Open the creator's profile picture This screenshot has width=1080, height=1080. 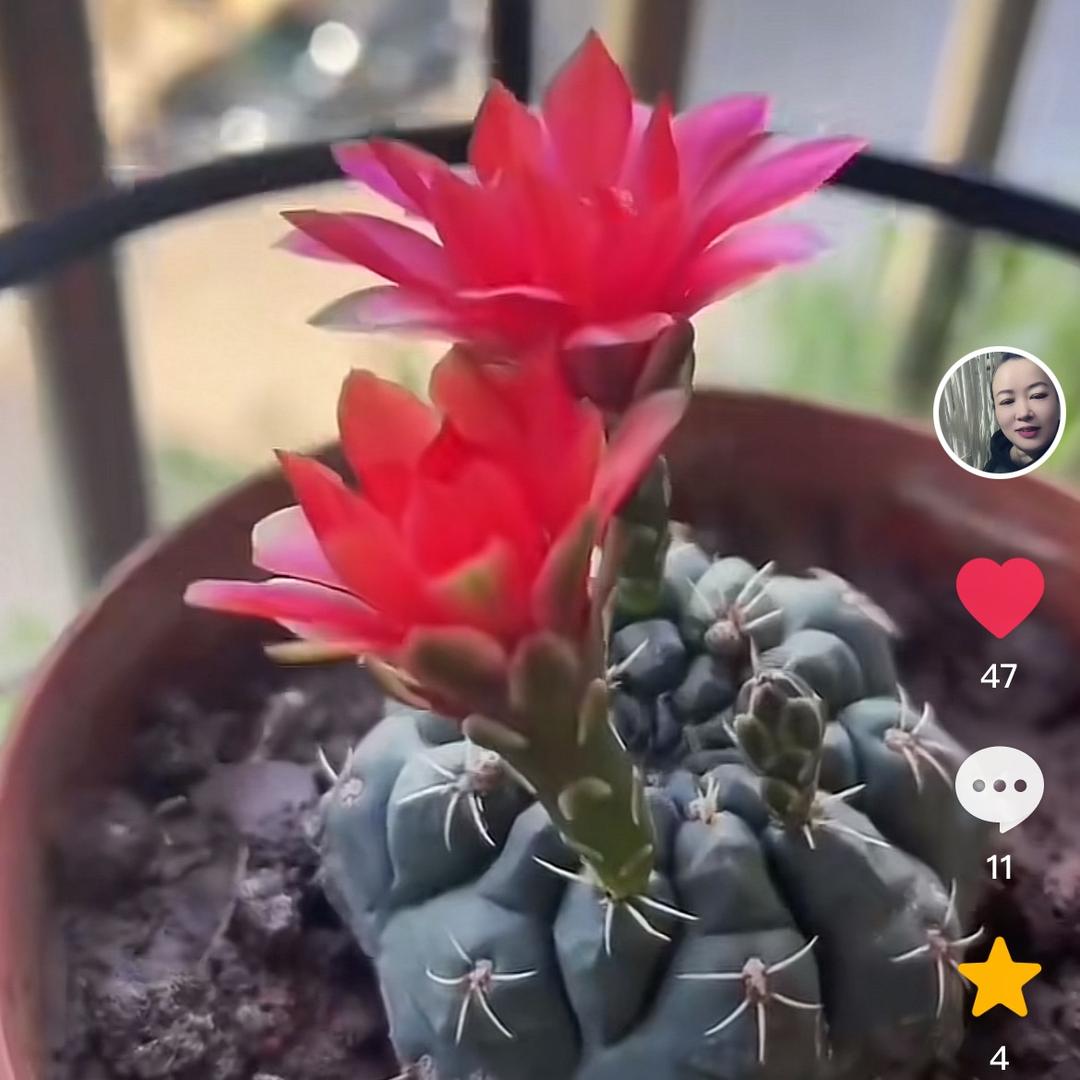(x=999, y=412)
